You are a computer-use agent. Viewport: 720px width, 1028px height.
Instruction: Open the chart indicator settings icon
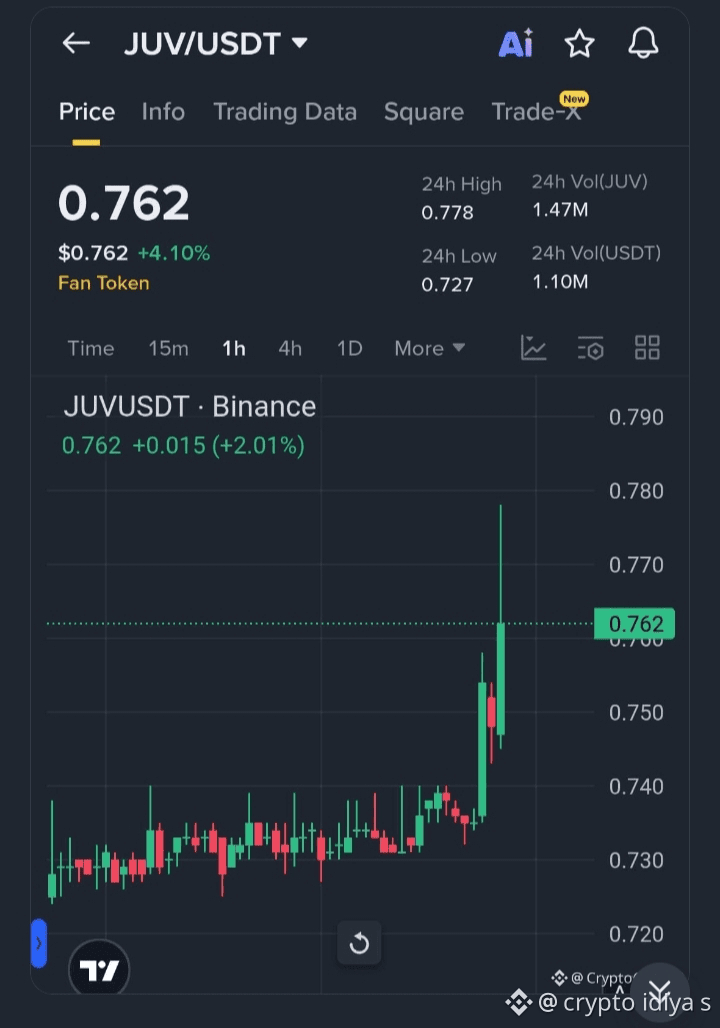591,348
